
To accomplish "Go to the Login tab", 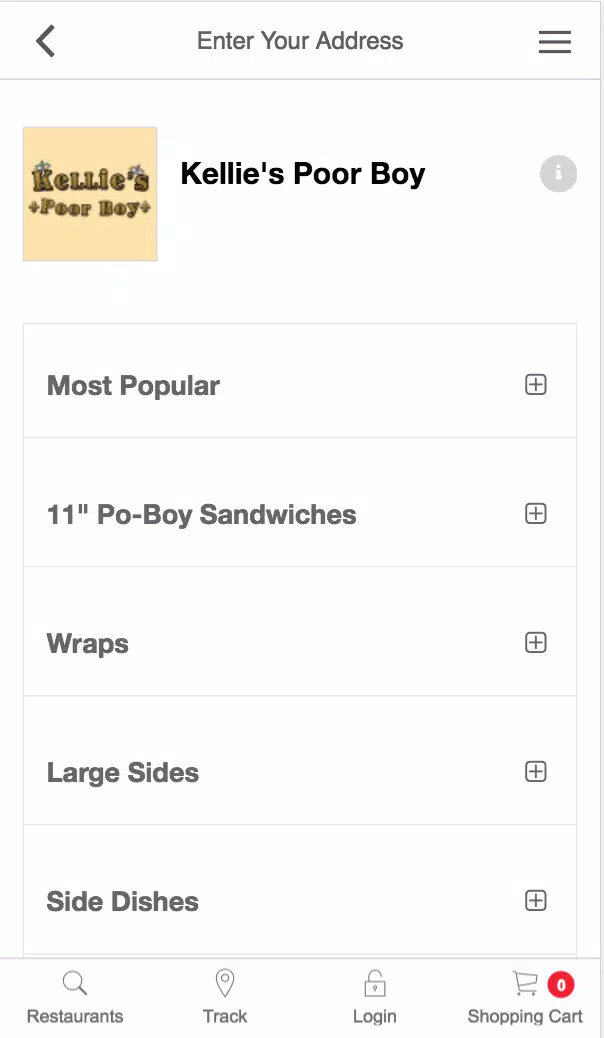I will [x=375, y=998].
